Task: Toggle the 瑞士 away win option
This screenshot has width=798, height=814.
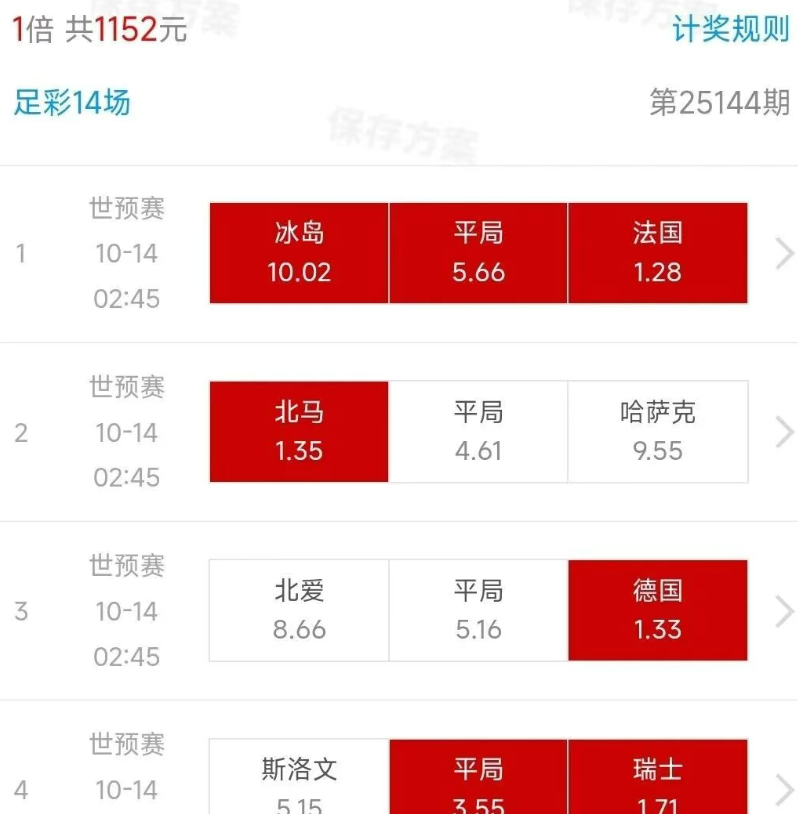Action: (657, 782)
